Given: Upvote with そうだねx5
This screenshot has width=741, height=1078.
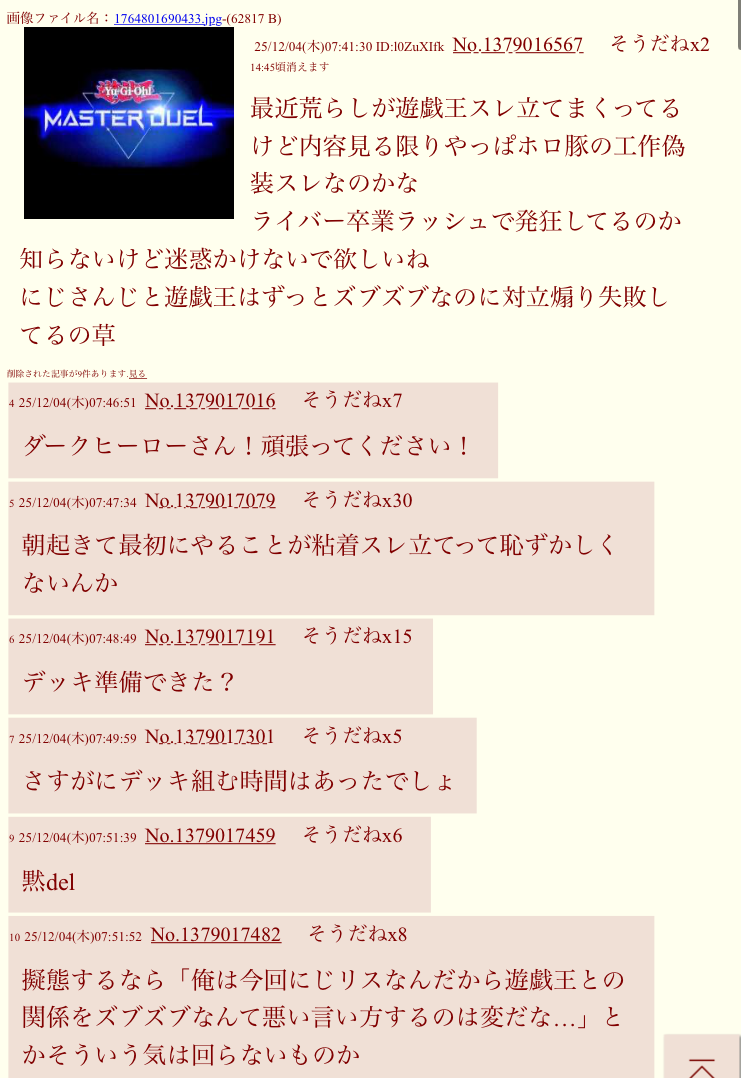Looking at the screenshot, I should pos(352,737).
